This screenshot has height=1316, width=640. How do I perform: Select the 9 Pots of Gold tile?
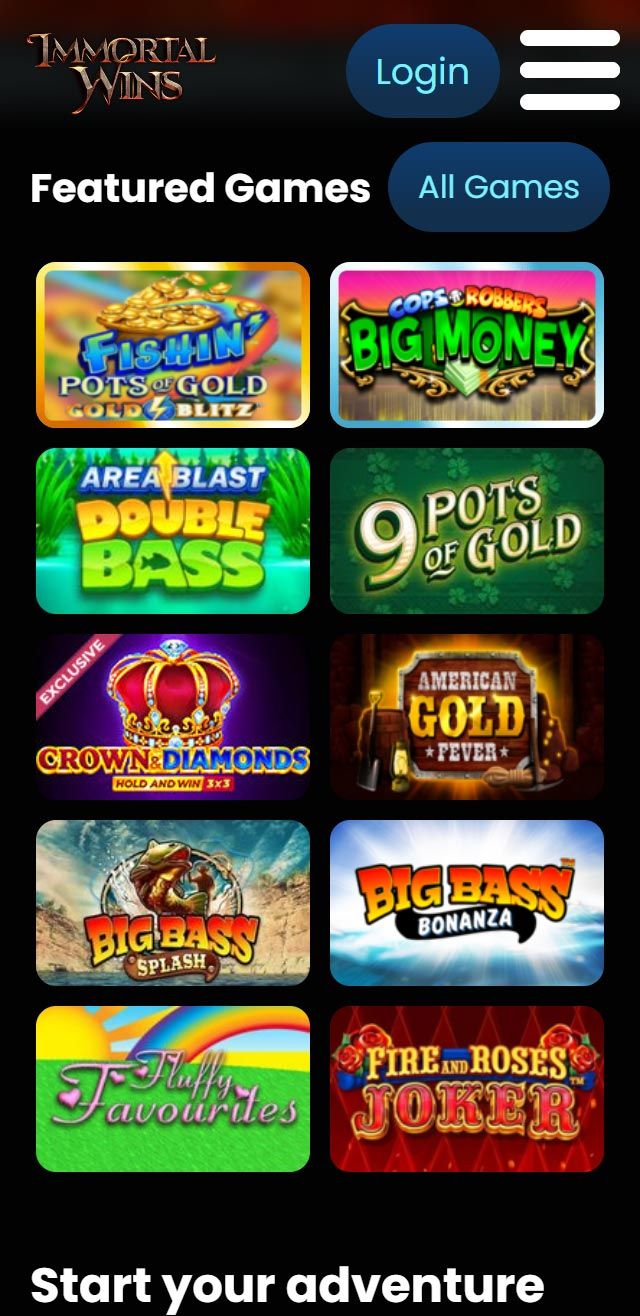467,531
